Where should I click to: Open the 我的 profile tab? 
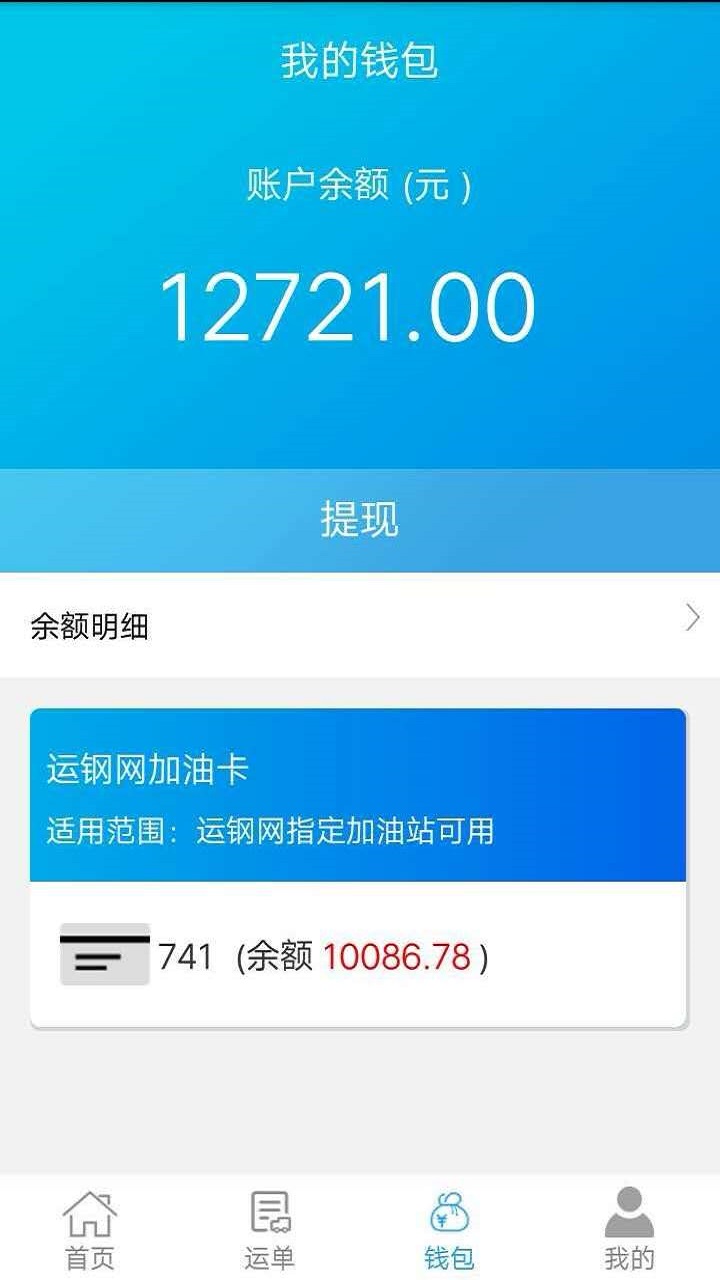tap(630, 1228)
